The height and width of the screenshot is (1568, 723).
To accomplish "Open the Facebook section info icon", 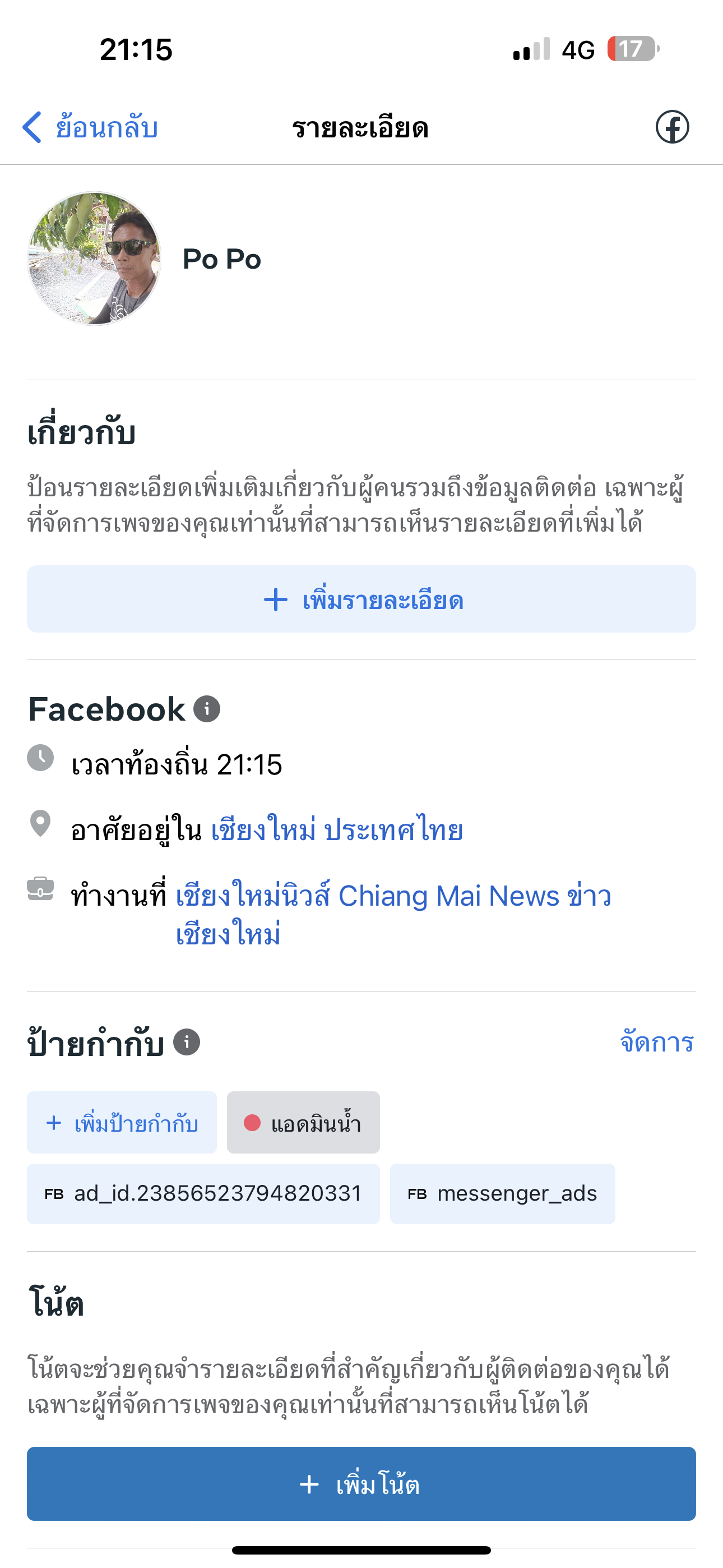I will click(x=207, y=709).
